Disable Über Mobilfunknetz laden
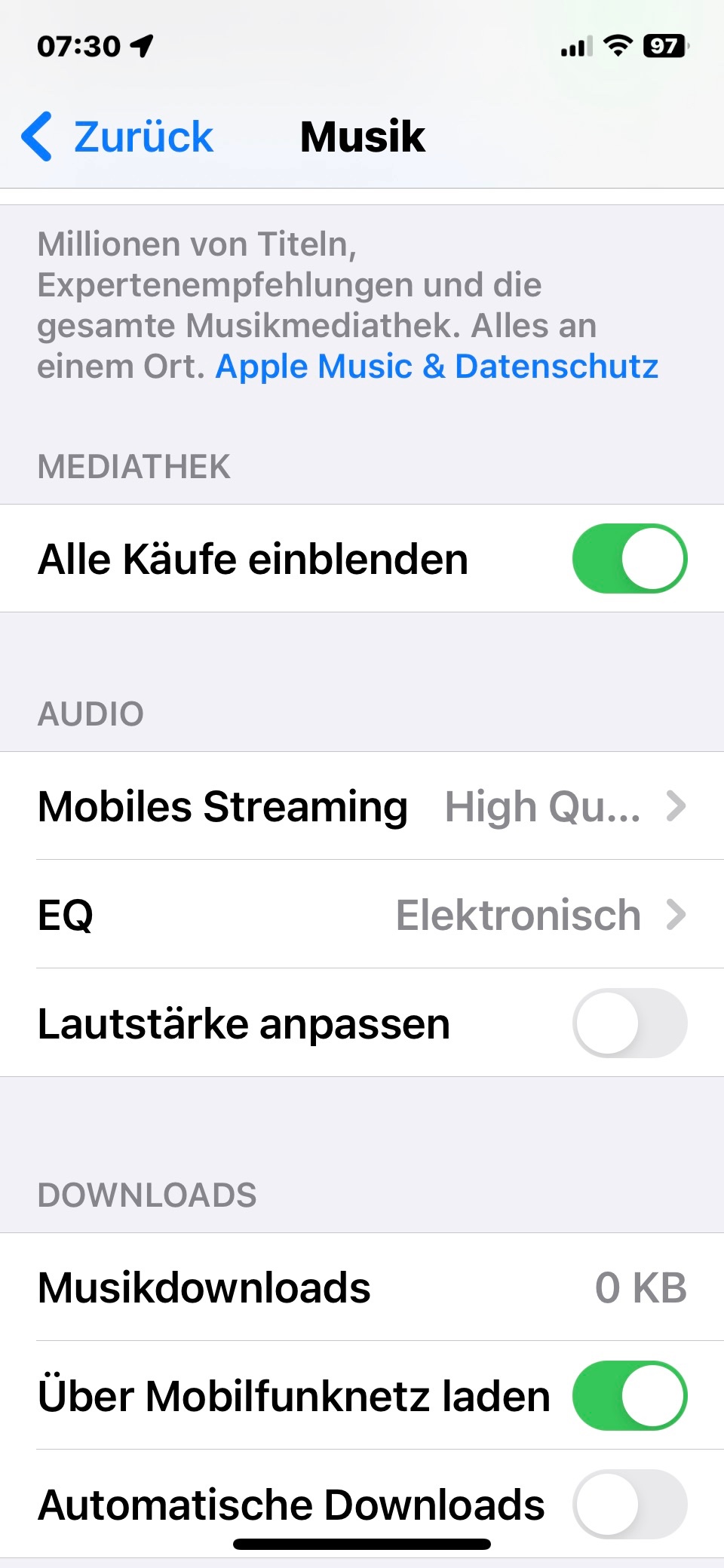 click(629, 1395)
